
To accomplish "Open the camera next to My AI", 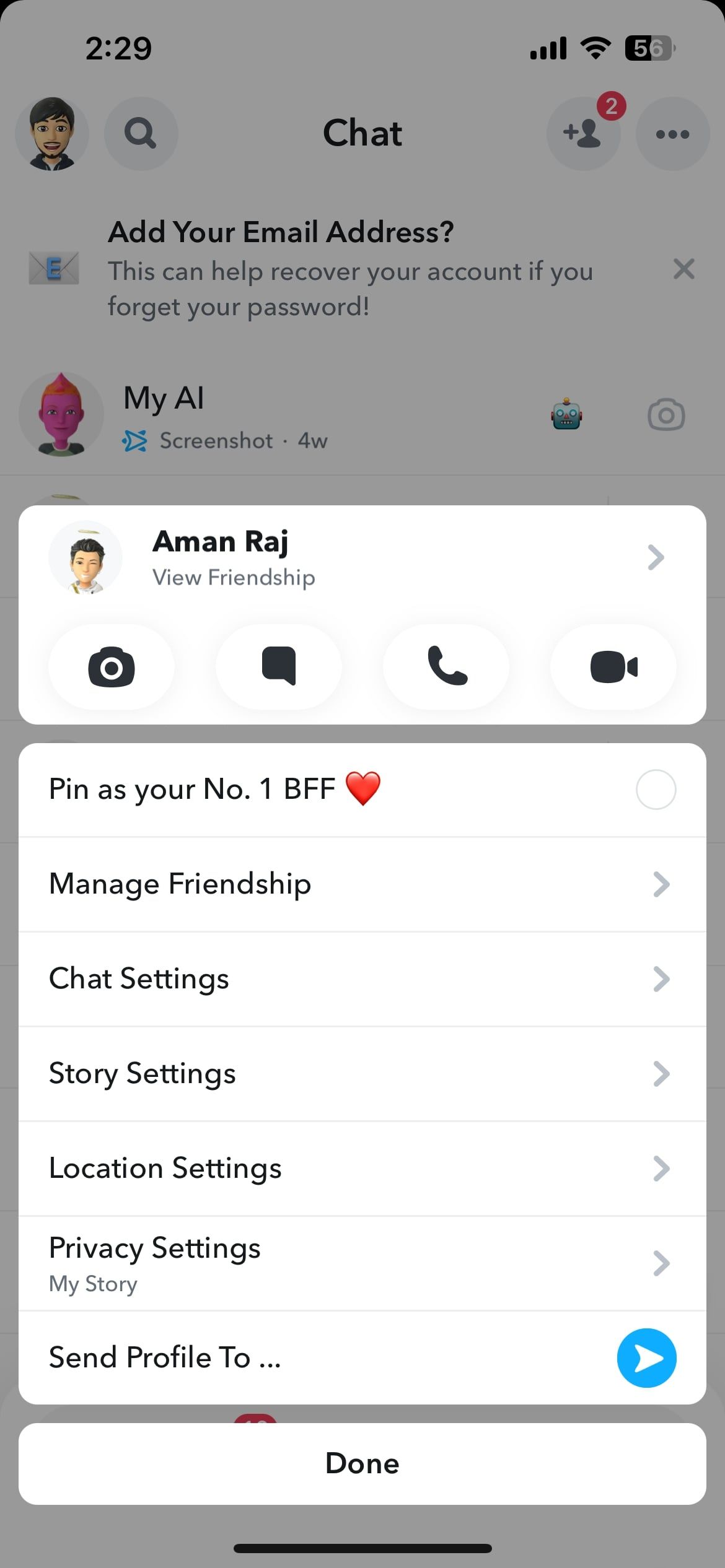I will tap(666, 416).
